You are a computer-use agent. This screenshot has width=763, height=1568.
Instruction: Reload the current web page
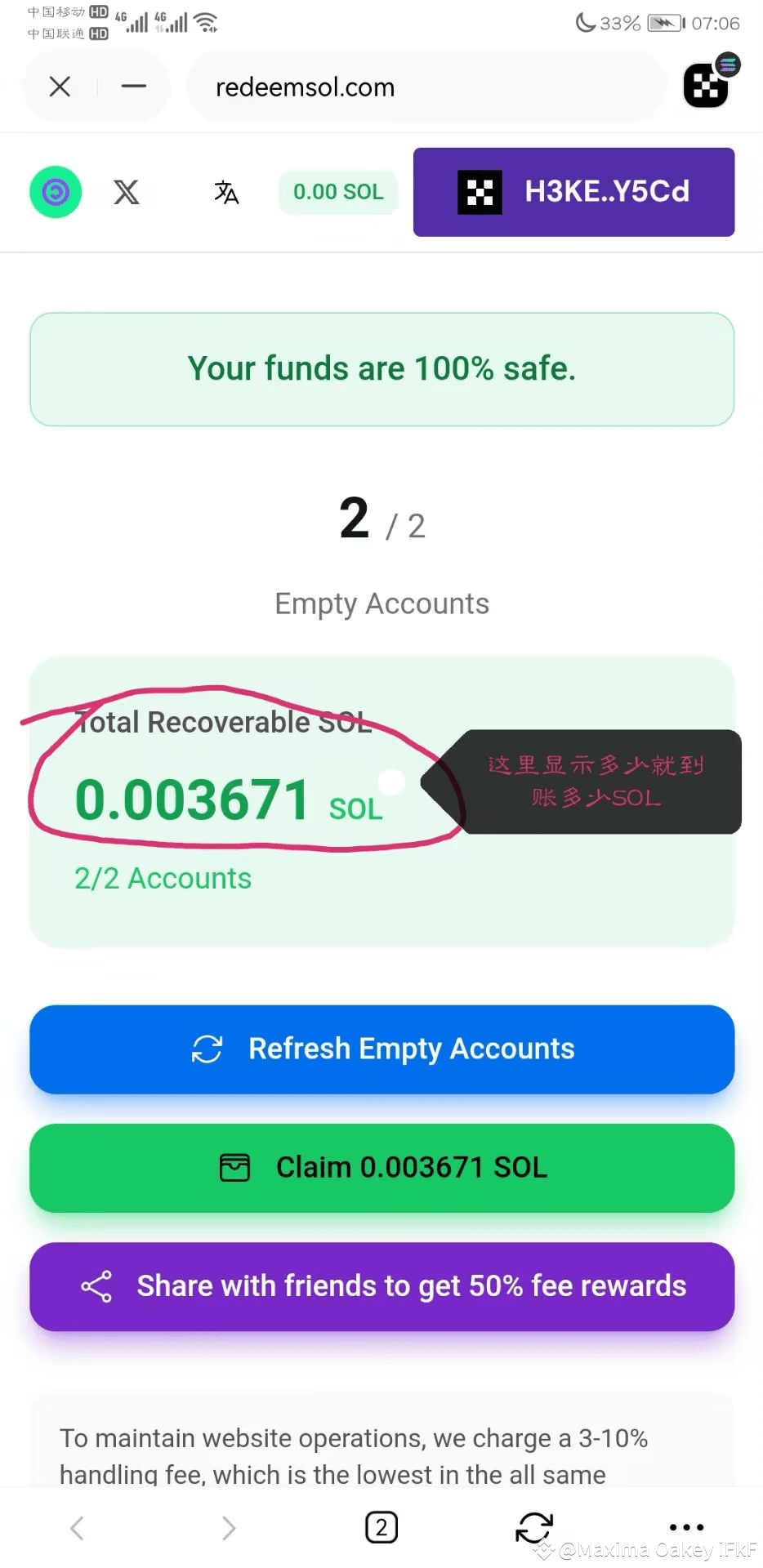click(534, 1527)
